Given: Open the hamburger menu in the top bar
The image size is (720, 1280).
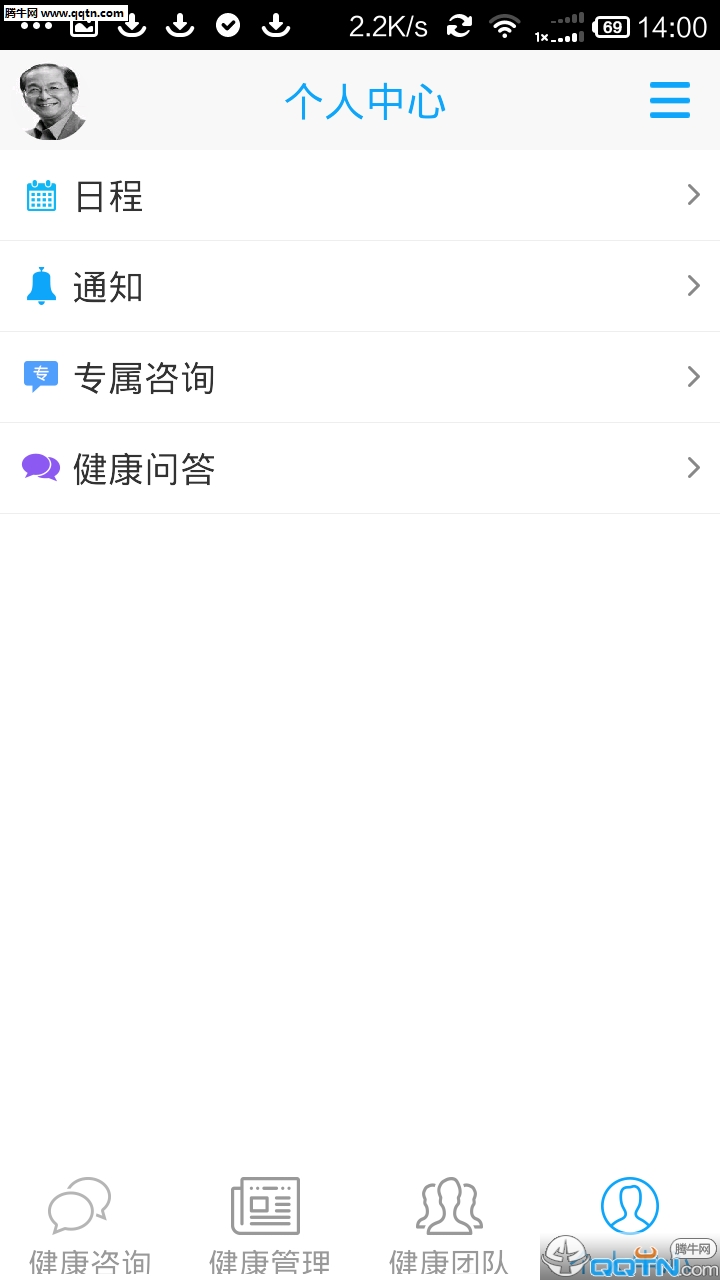Looking at the screenshot, I should pos(670,100).
